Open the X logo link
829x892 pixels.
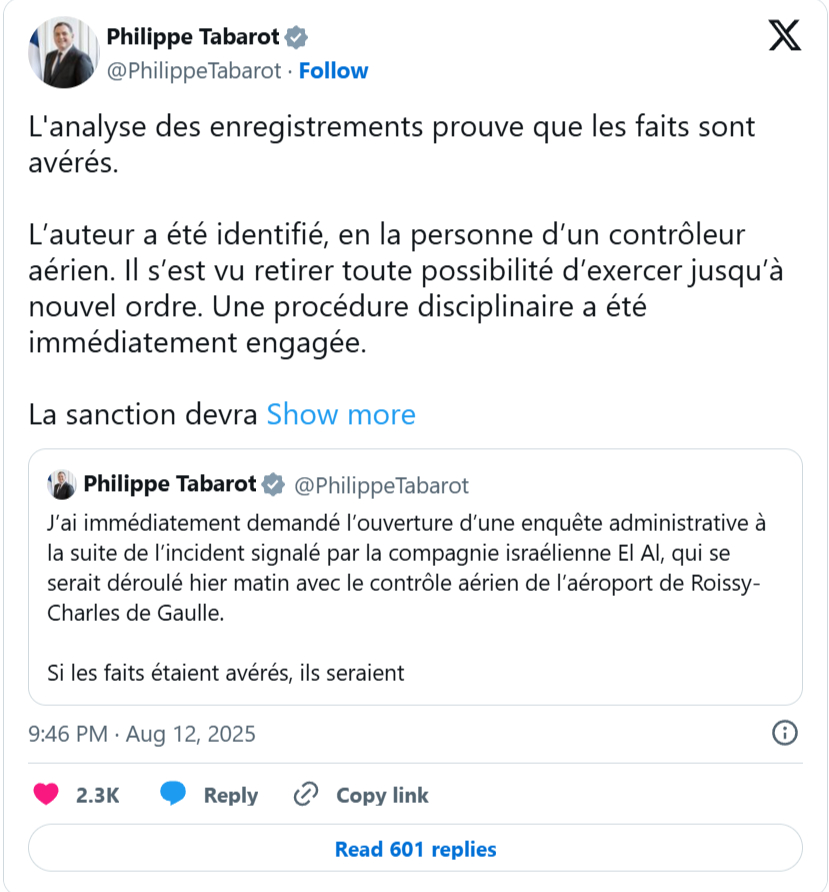click(784, 37)
